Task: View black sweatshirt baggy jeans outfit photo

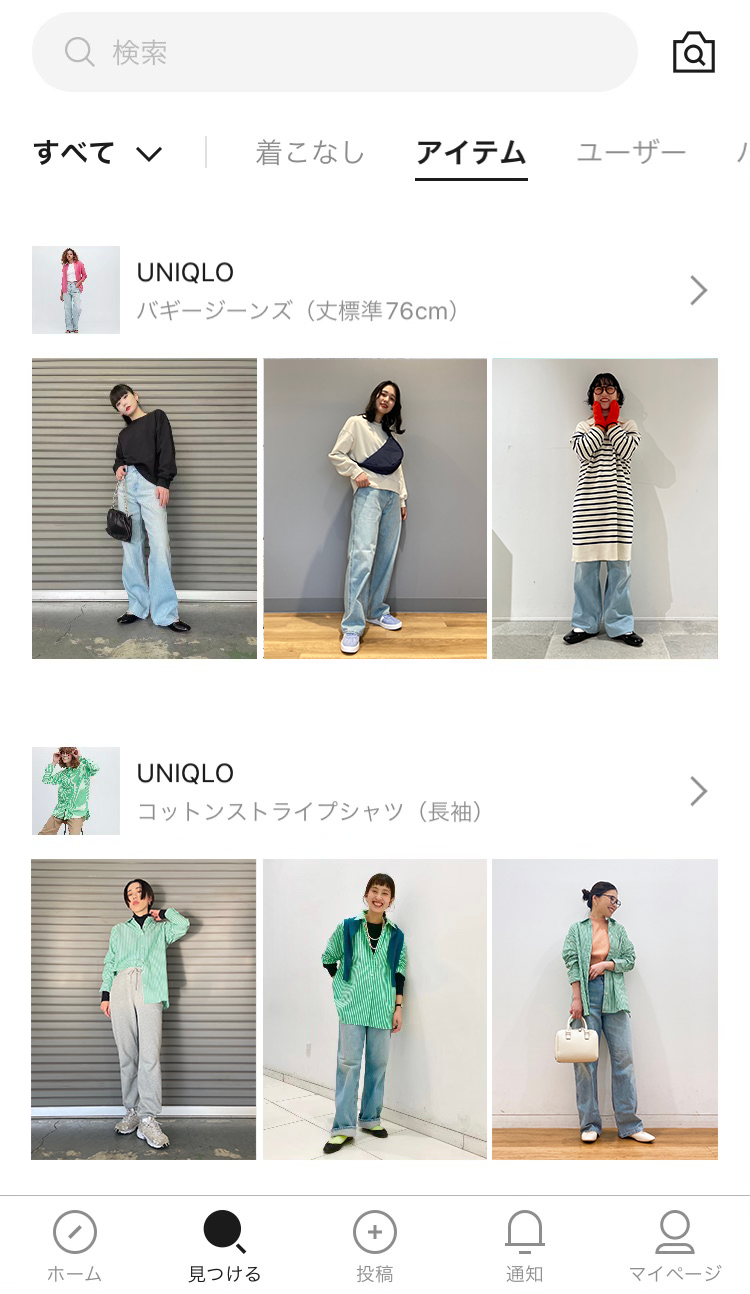Action: point(144,508)
